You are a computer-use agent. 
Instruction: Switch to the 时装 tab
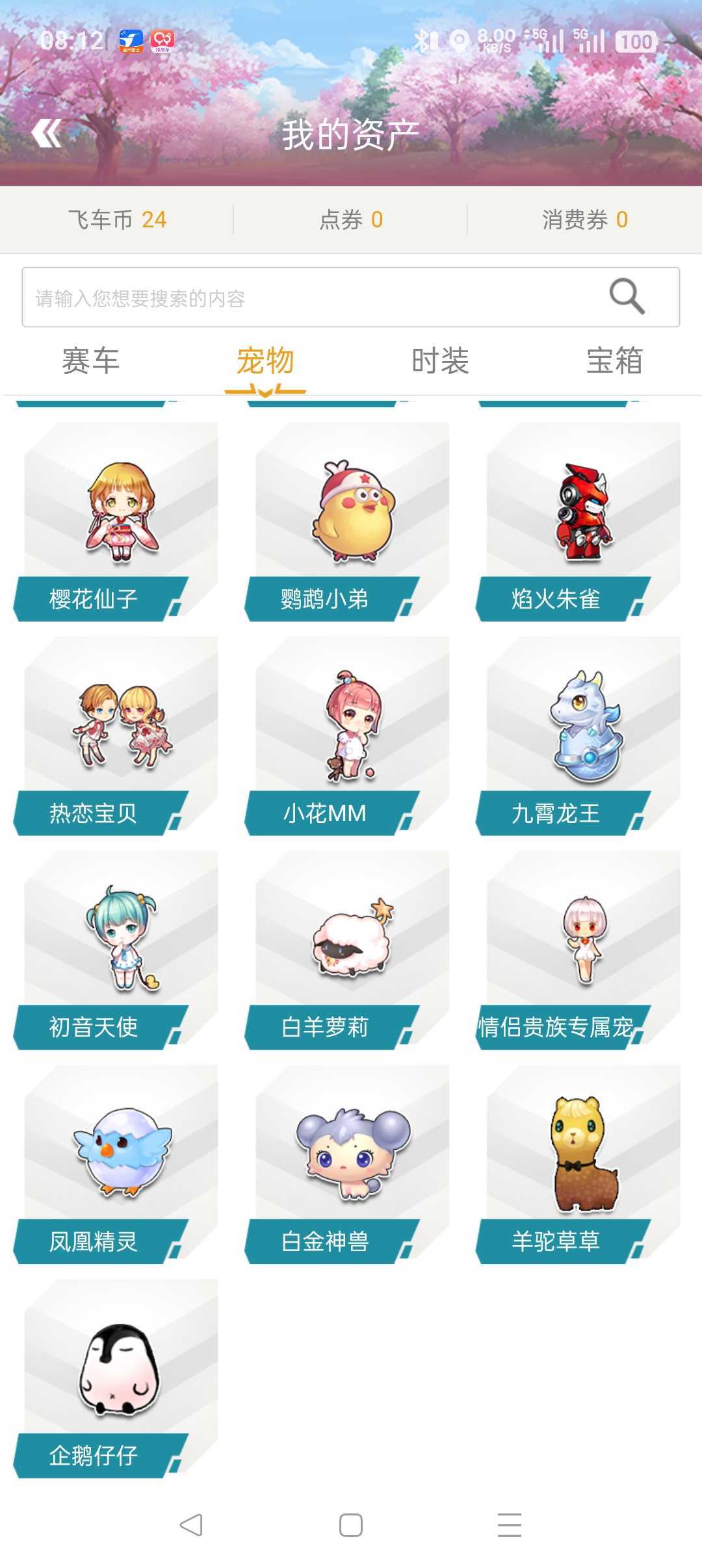(440, 361)
